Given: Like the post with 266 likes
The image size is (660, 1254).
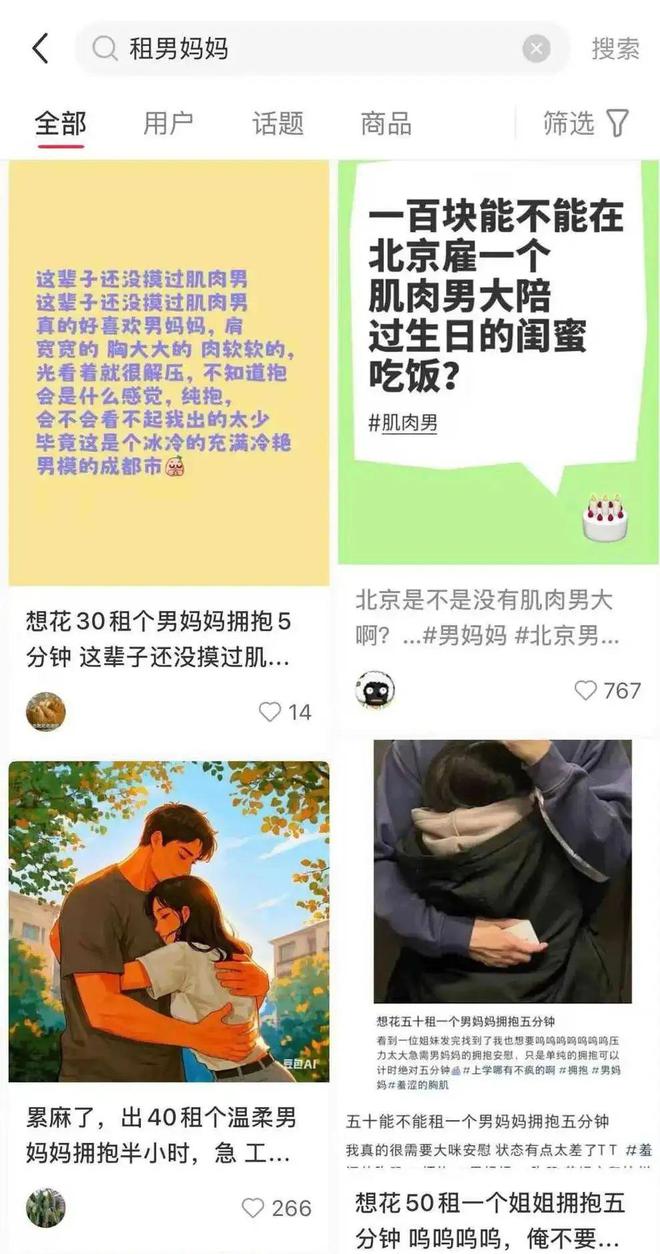Looking at the screenshot, I should tap(254, 1208).
